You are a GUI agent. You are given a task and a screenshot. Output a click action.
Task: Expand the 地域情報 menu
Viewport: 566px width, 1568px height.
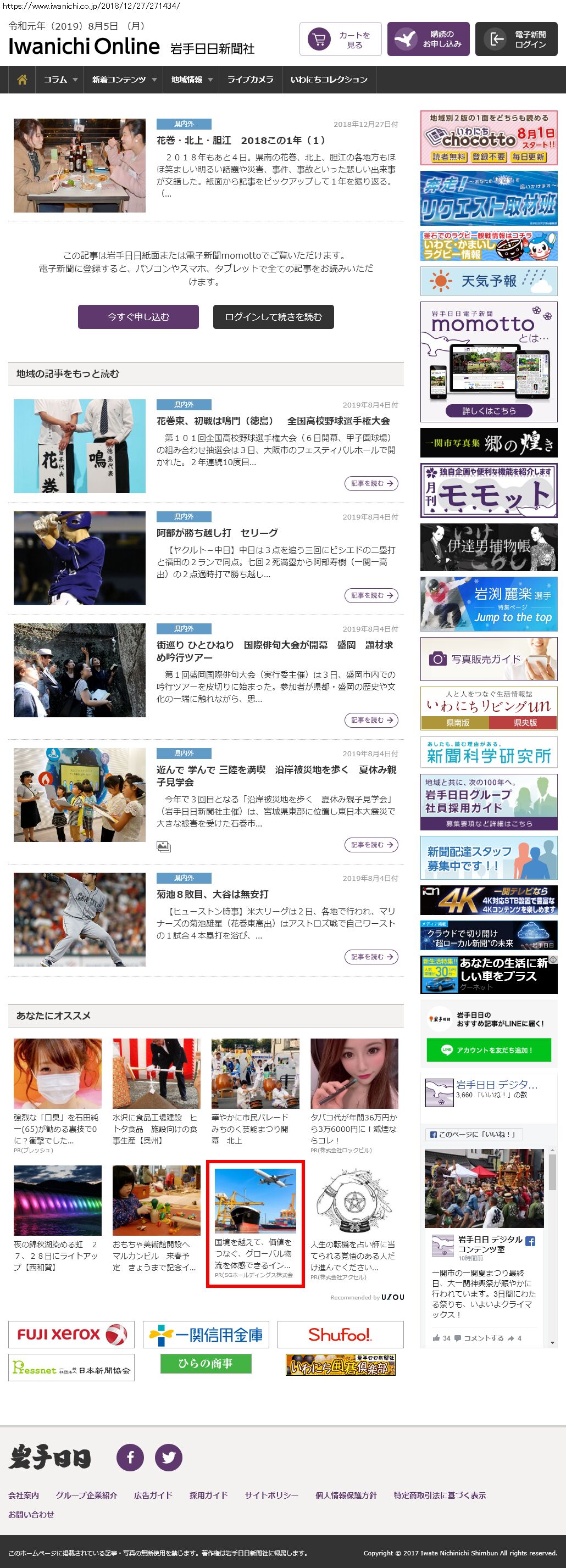[191, 80]
